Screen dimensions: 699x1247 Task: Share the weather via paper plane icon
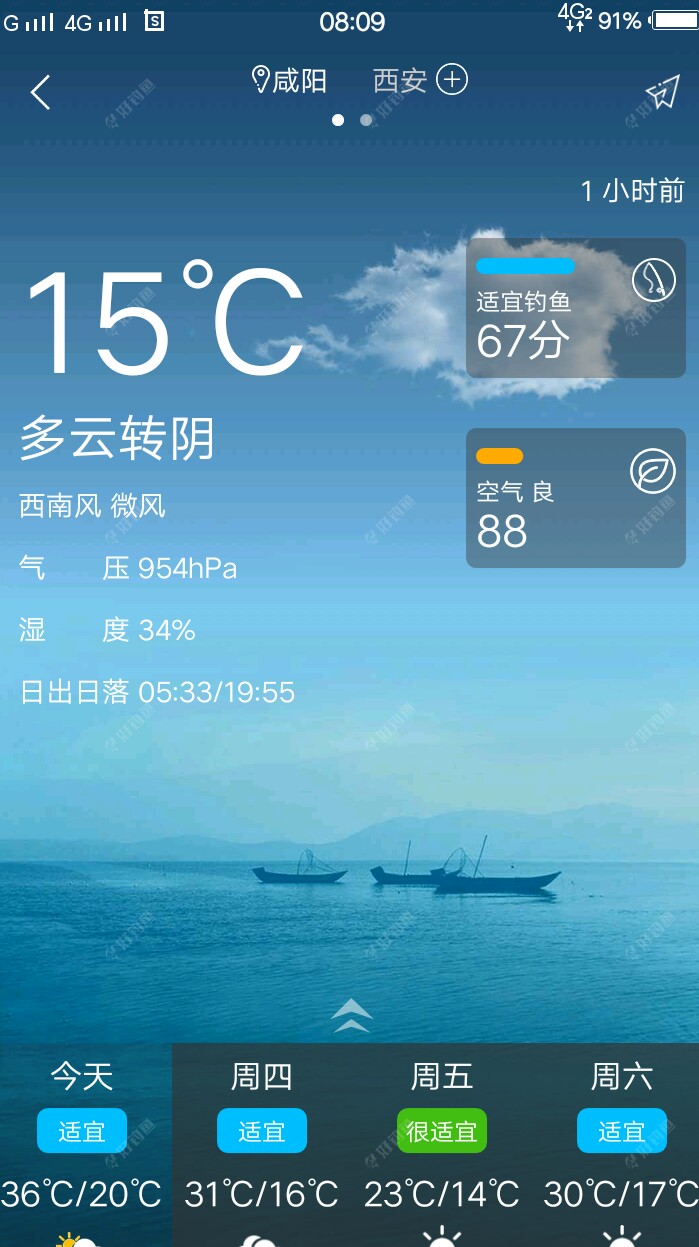662,92
